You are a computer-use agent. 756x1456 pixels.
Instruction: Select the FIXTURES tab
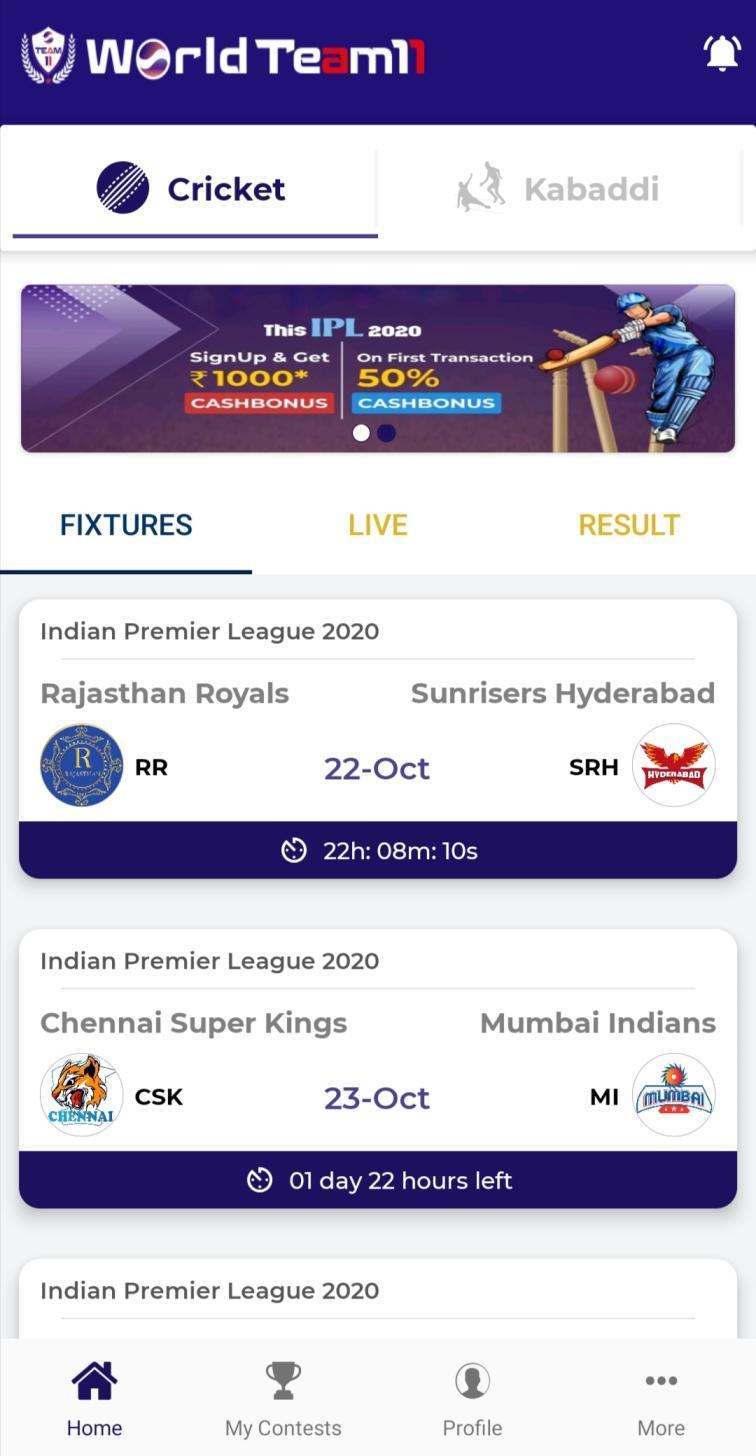coord(126,525)
